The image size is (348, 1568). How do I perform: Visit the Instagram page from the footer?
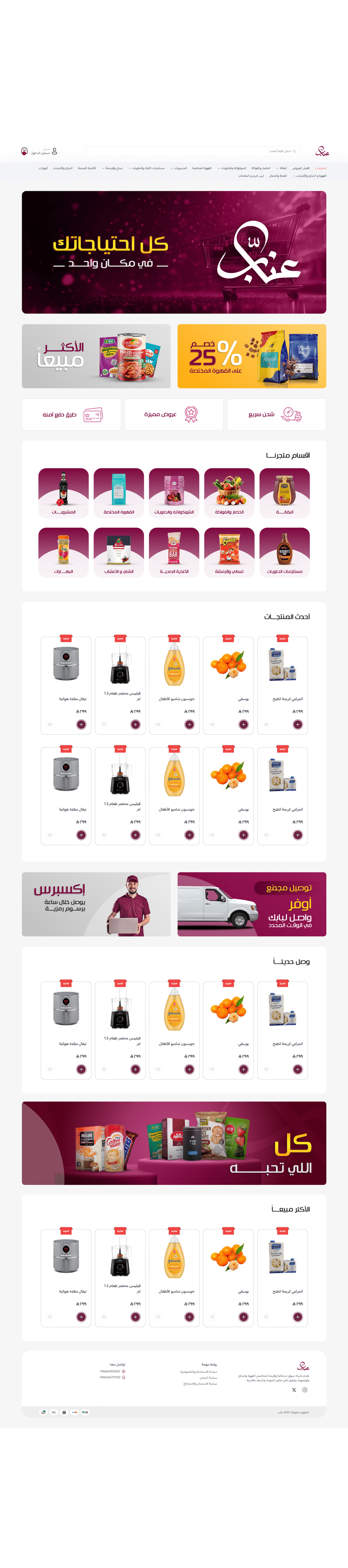coord(305,1390)
